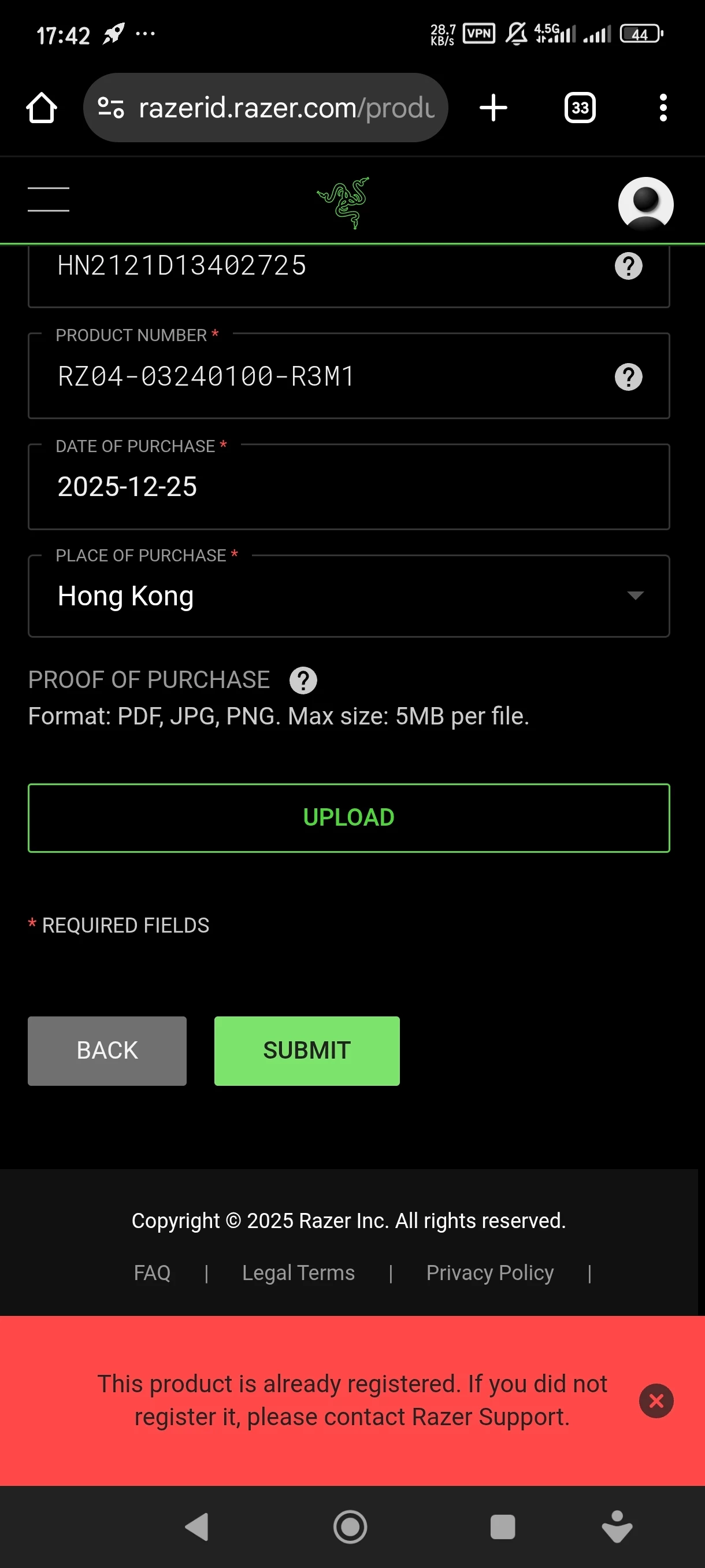Dismiss the already registered error banner
705x1568 pixels.
[656, 1400]
